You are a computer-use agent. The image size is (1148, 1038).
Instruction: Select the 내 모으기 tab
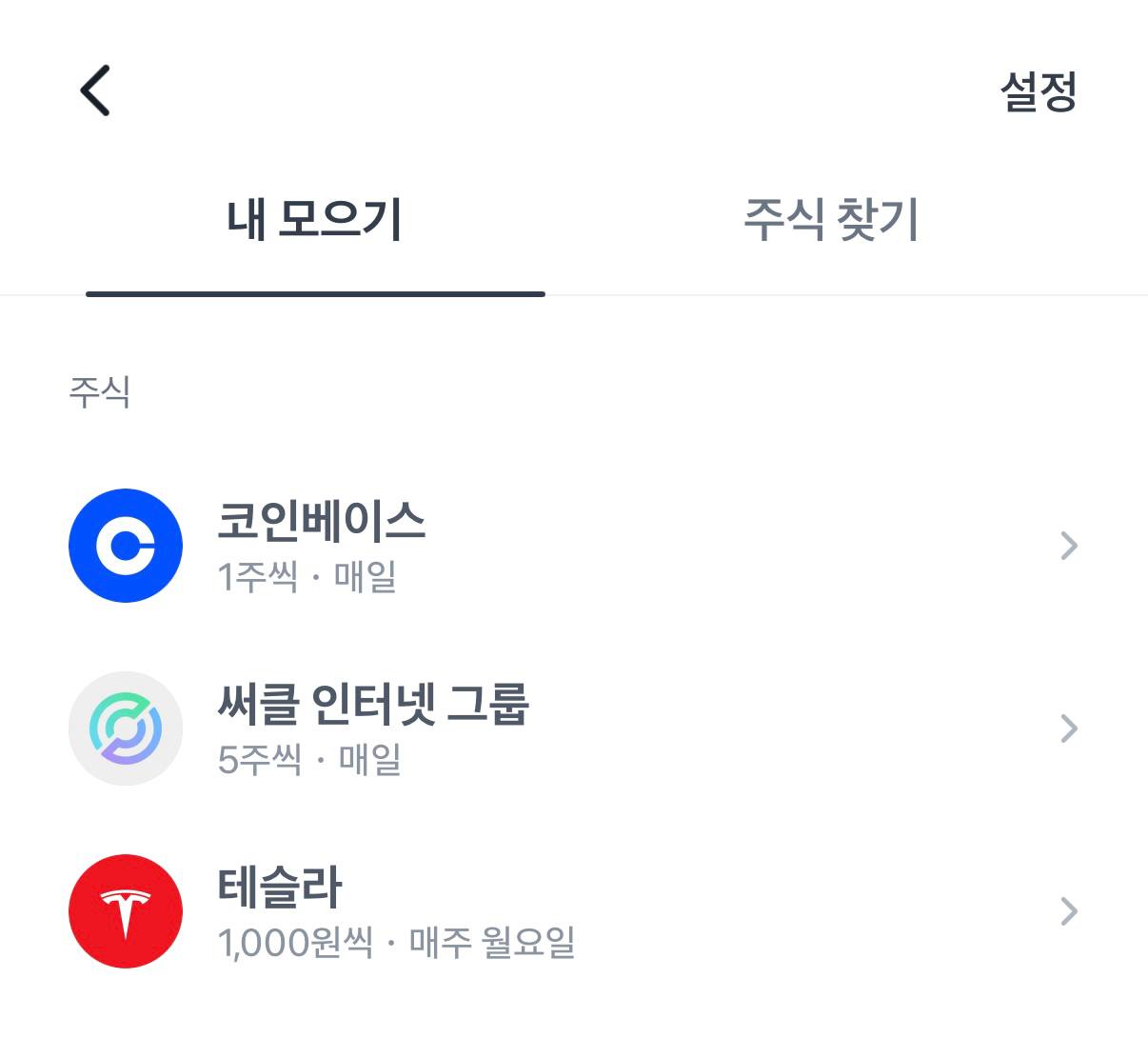(315, 221)
